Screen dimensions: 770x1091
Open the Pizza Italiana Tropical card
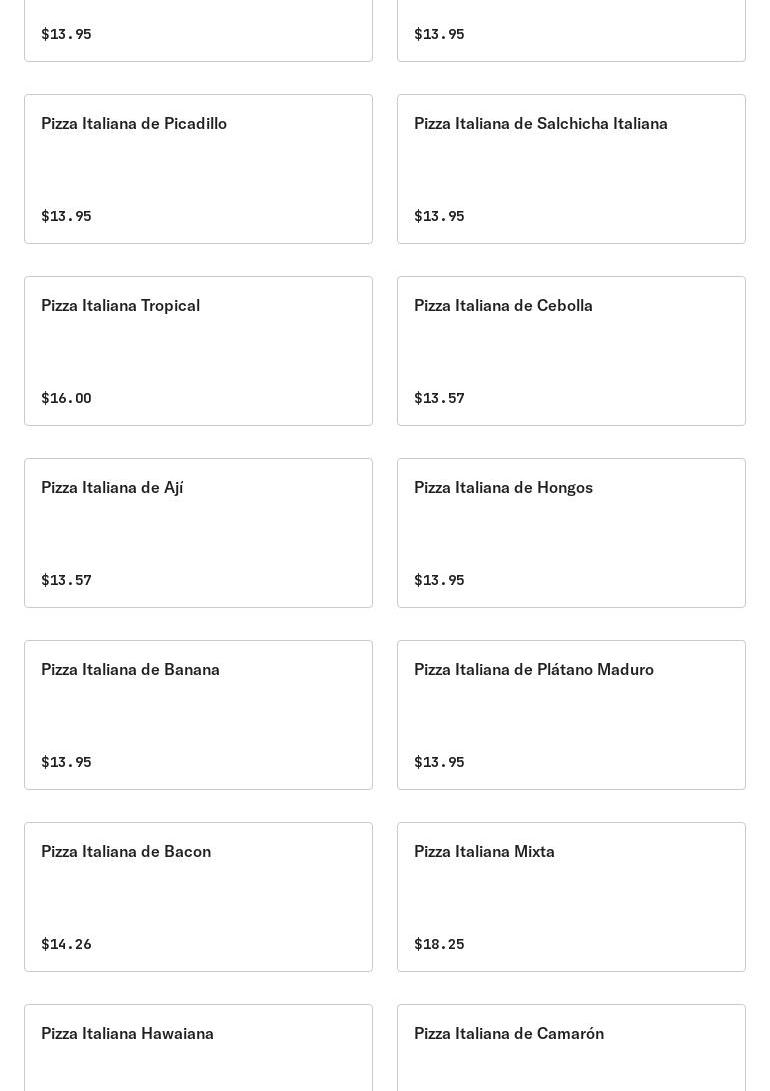(198, 351)
